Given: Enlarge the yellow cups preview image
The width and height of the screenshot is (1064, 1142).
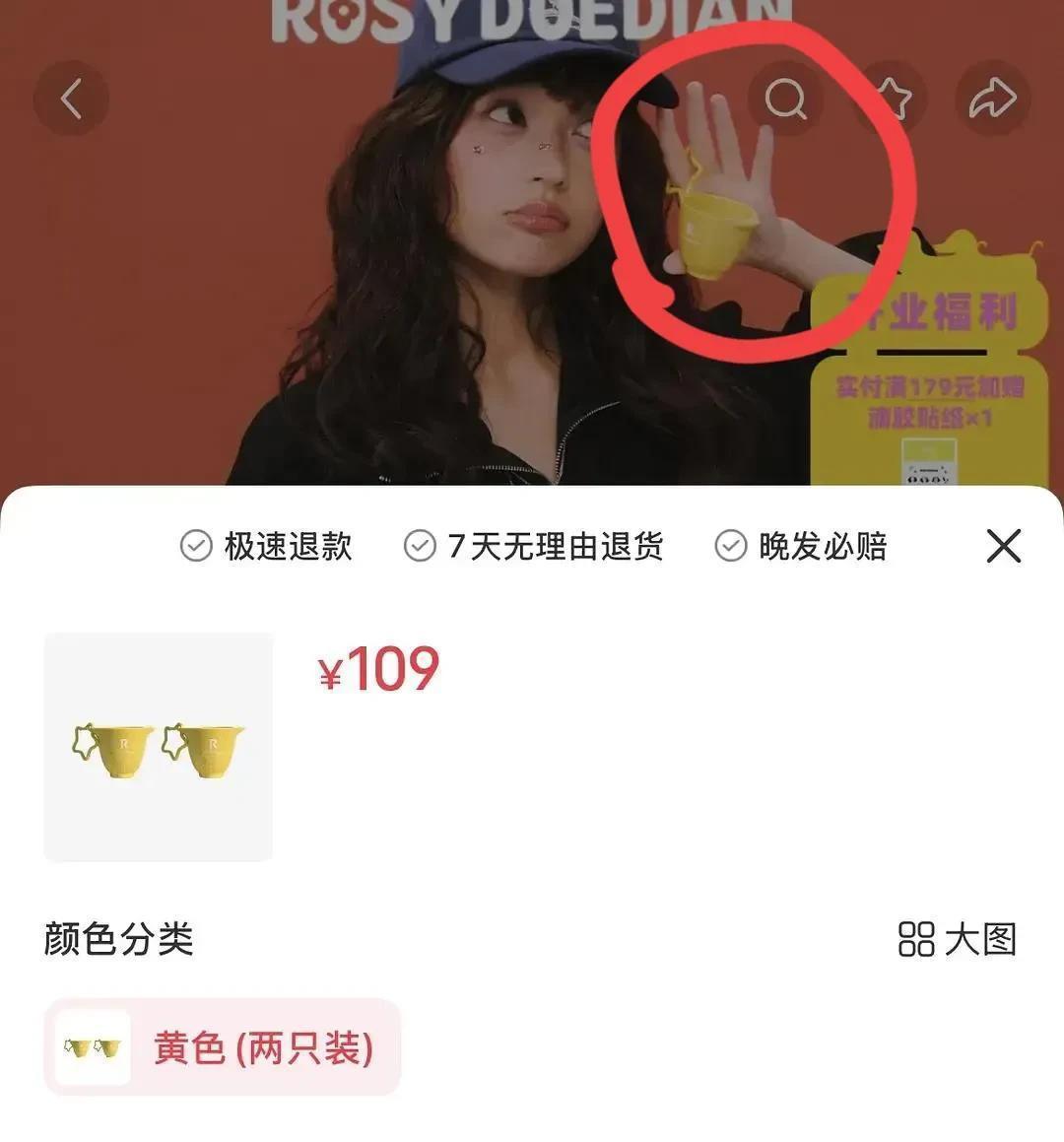Looking at the screenshot, I should coord(159,747).
